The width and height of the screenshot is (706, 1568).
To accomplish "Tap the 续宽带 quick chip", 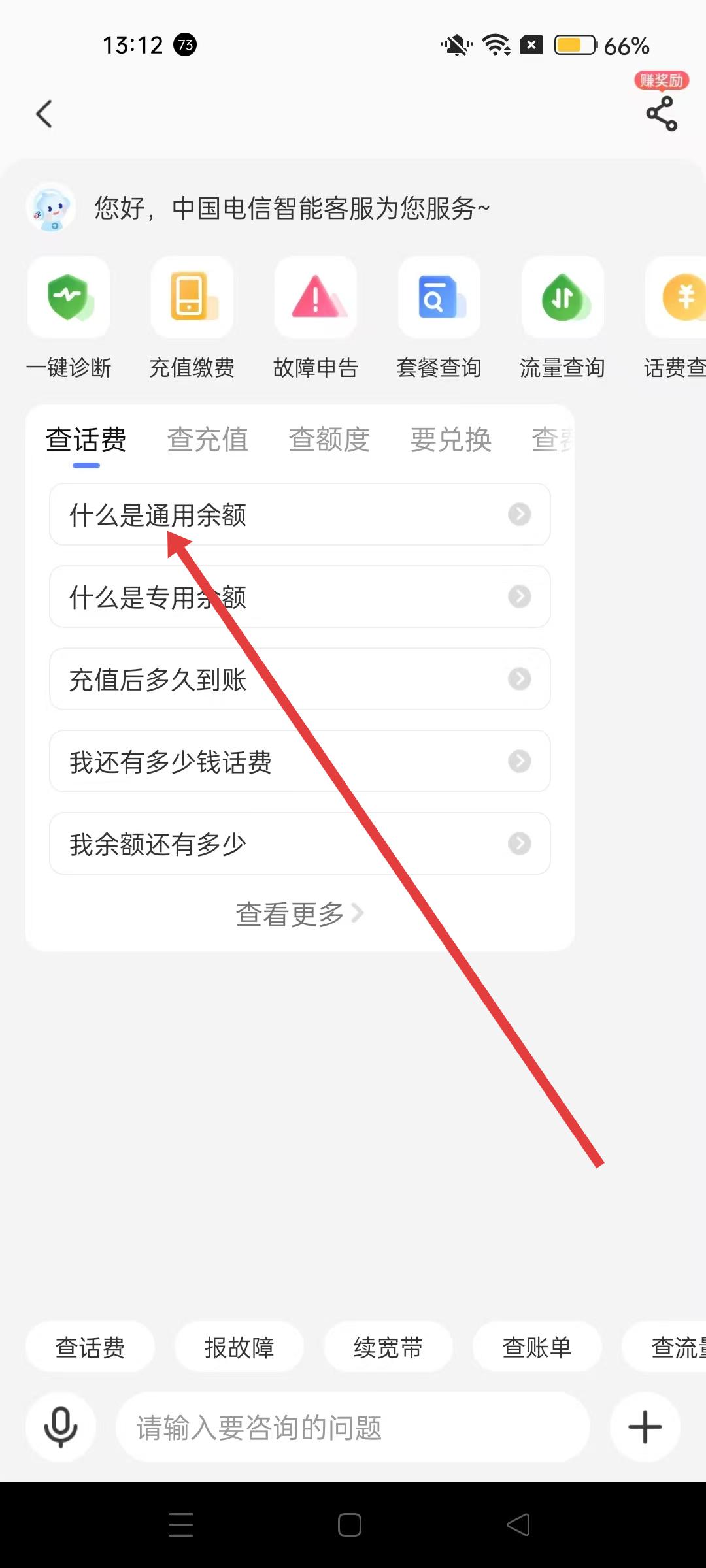I will (388, 1348).
